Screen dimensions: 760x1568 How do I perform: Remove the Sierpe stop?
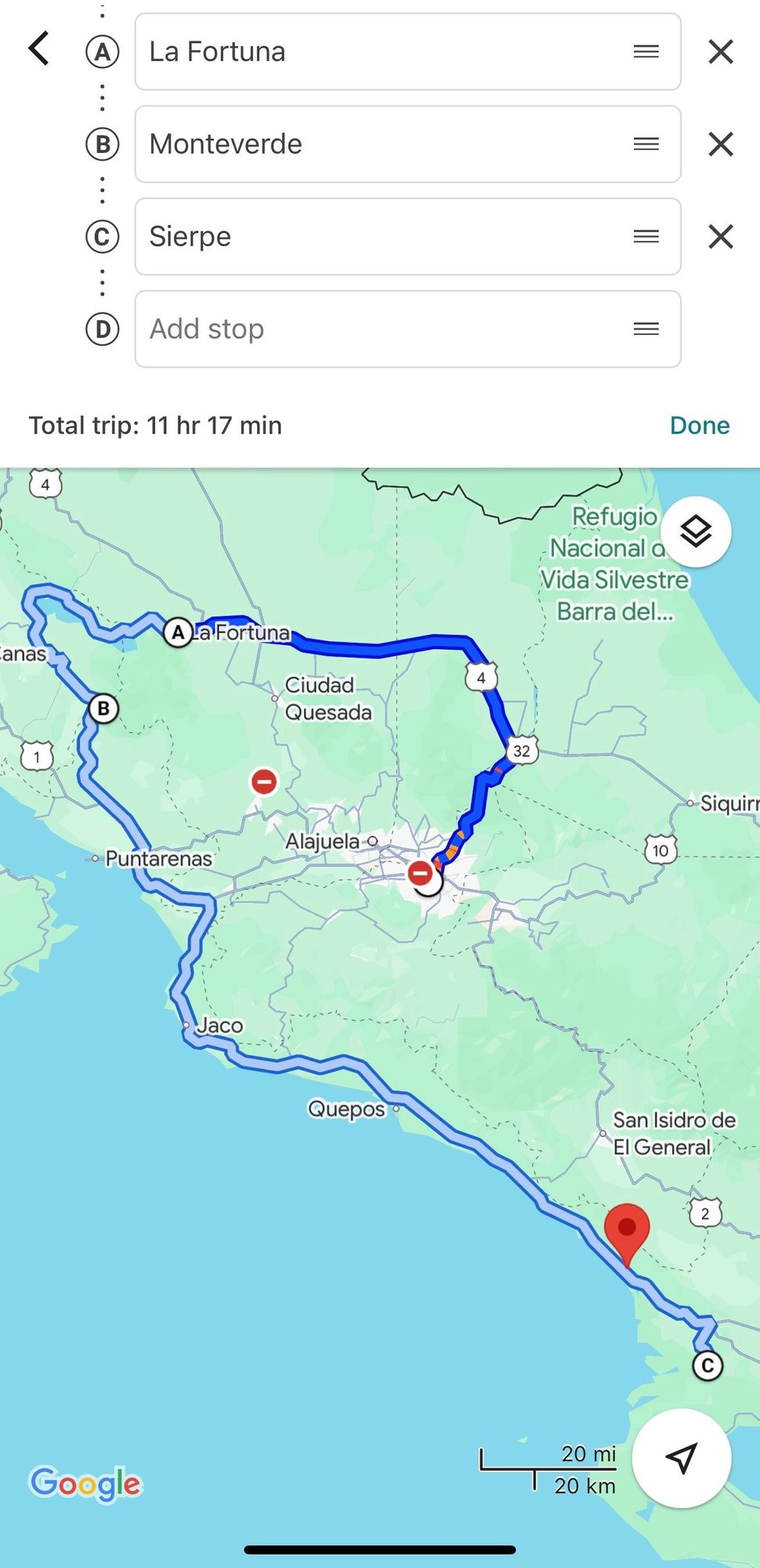click(720, 237)
